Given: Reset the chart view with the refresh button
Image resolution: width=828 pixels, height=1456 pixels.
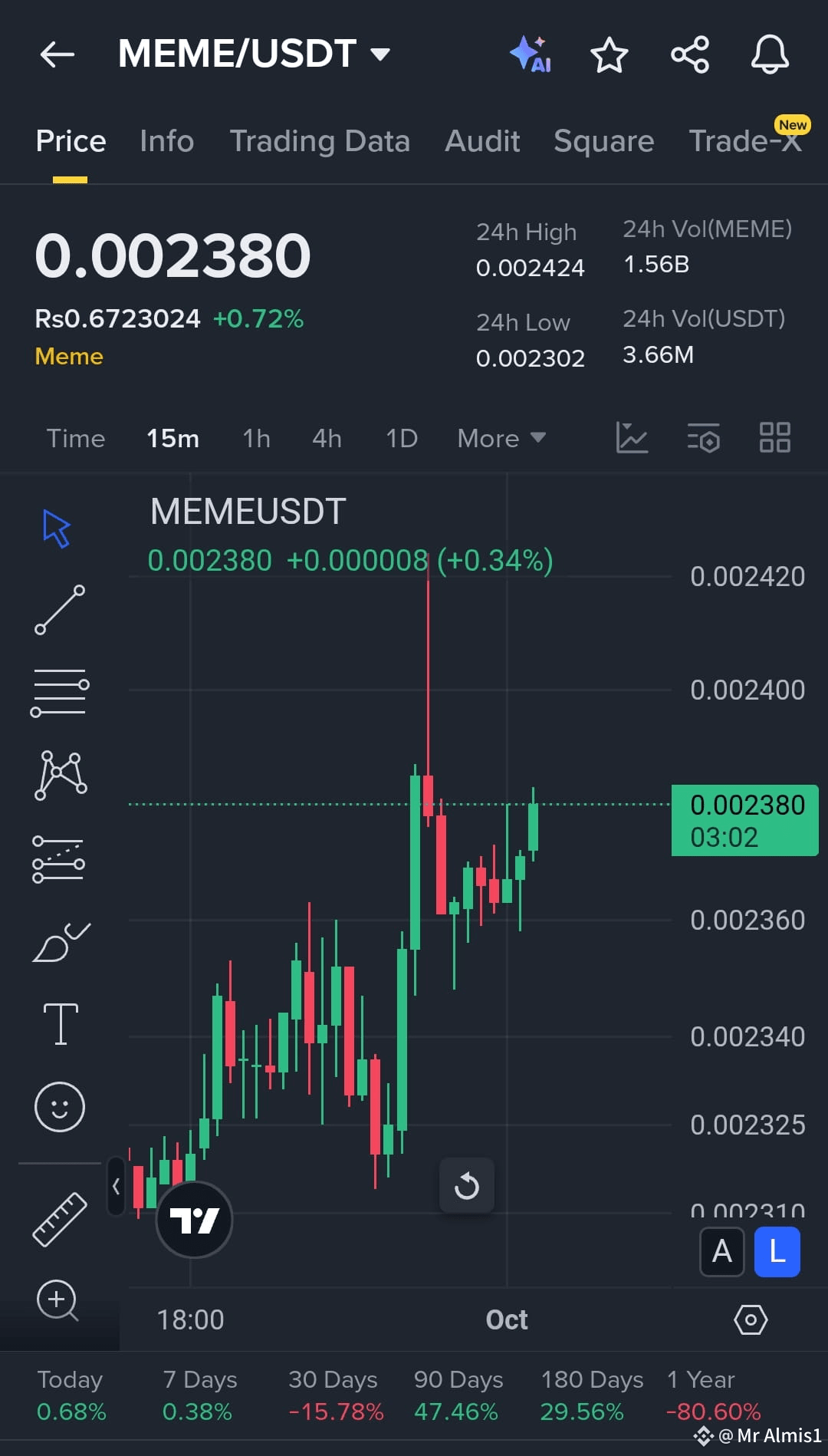Looking at the screenshot, I should coord(466,1186).
